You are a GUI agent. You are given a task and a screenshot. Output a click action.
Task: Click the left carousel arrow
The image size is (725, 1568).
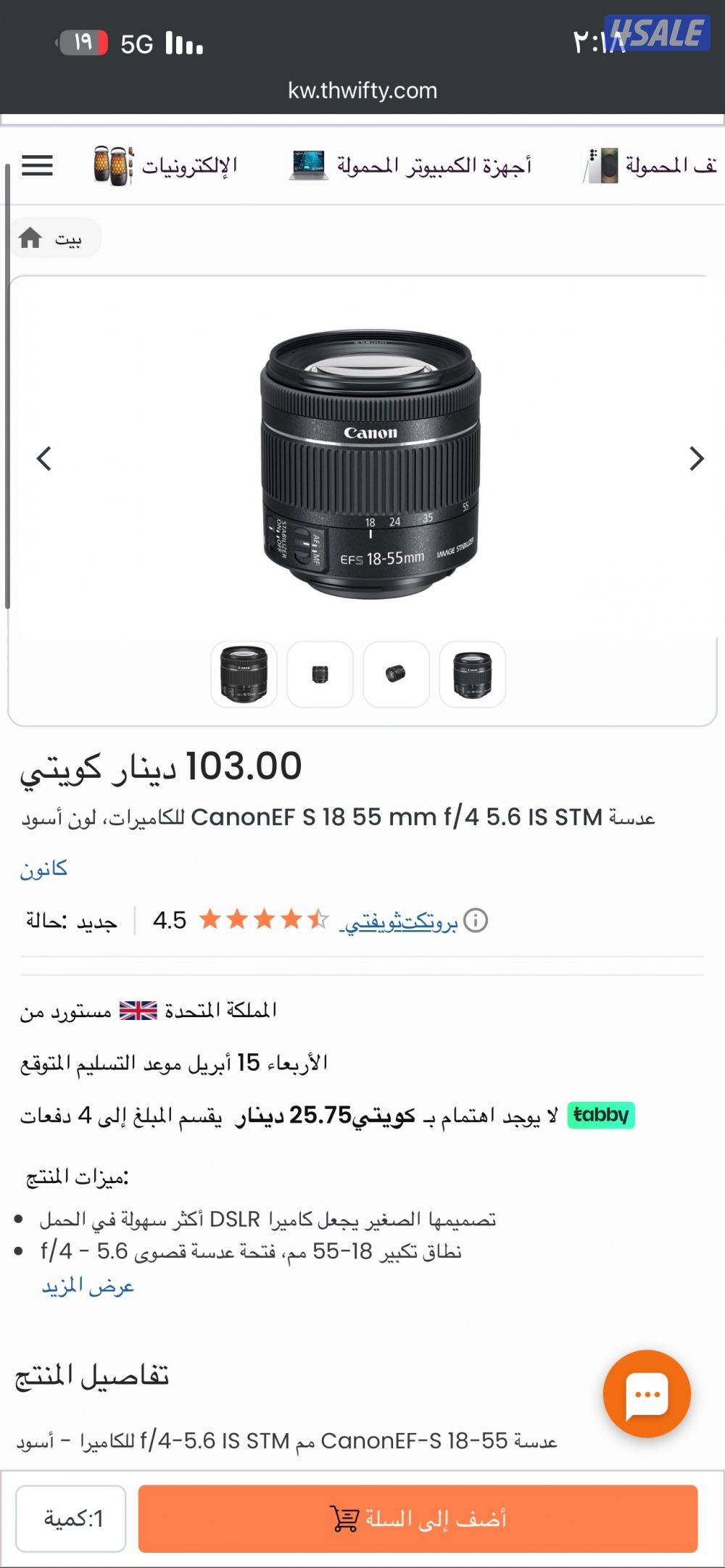[43, 458]
